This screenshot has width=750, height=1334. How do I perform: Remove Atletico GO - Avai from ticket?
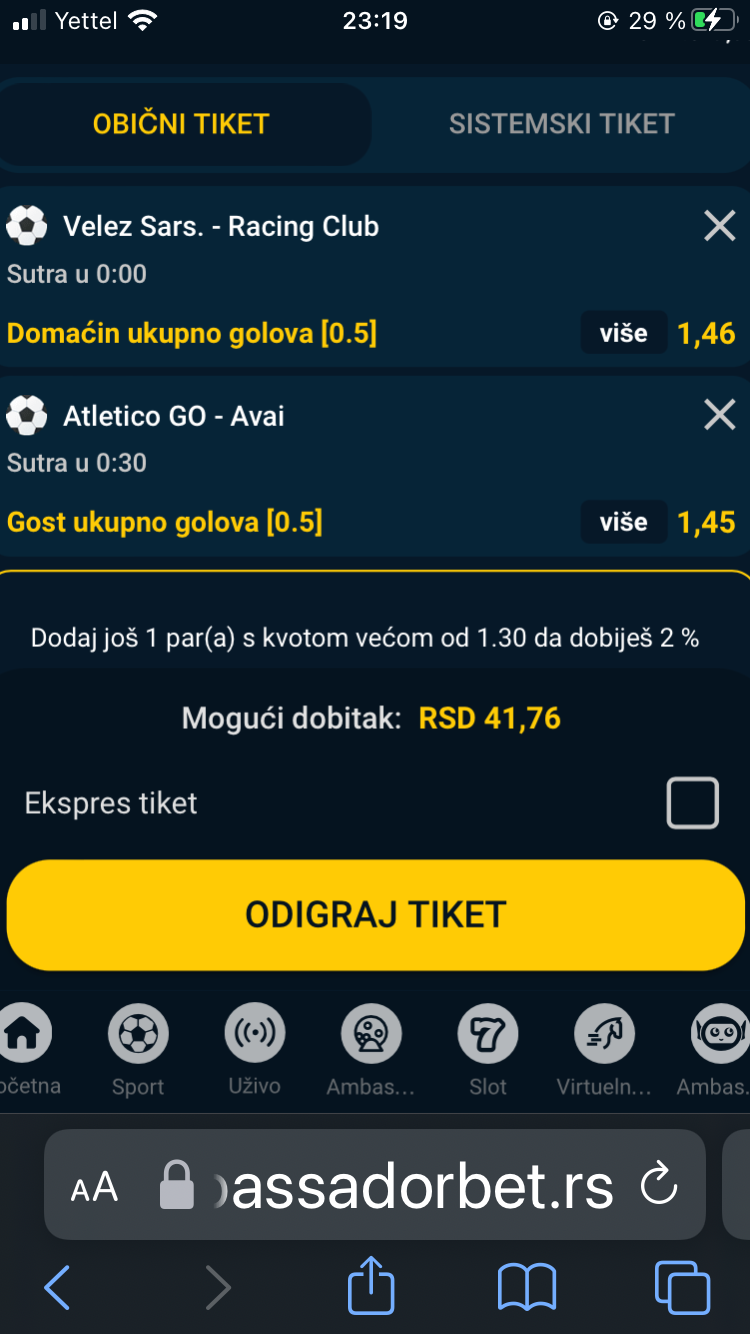click(720, 414)
